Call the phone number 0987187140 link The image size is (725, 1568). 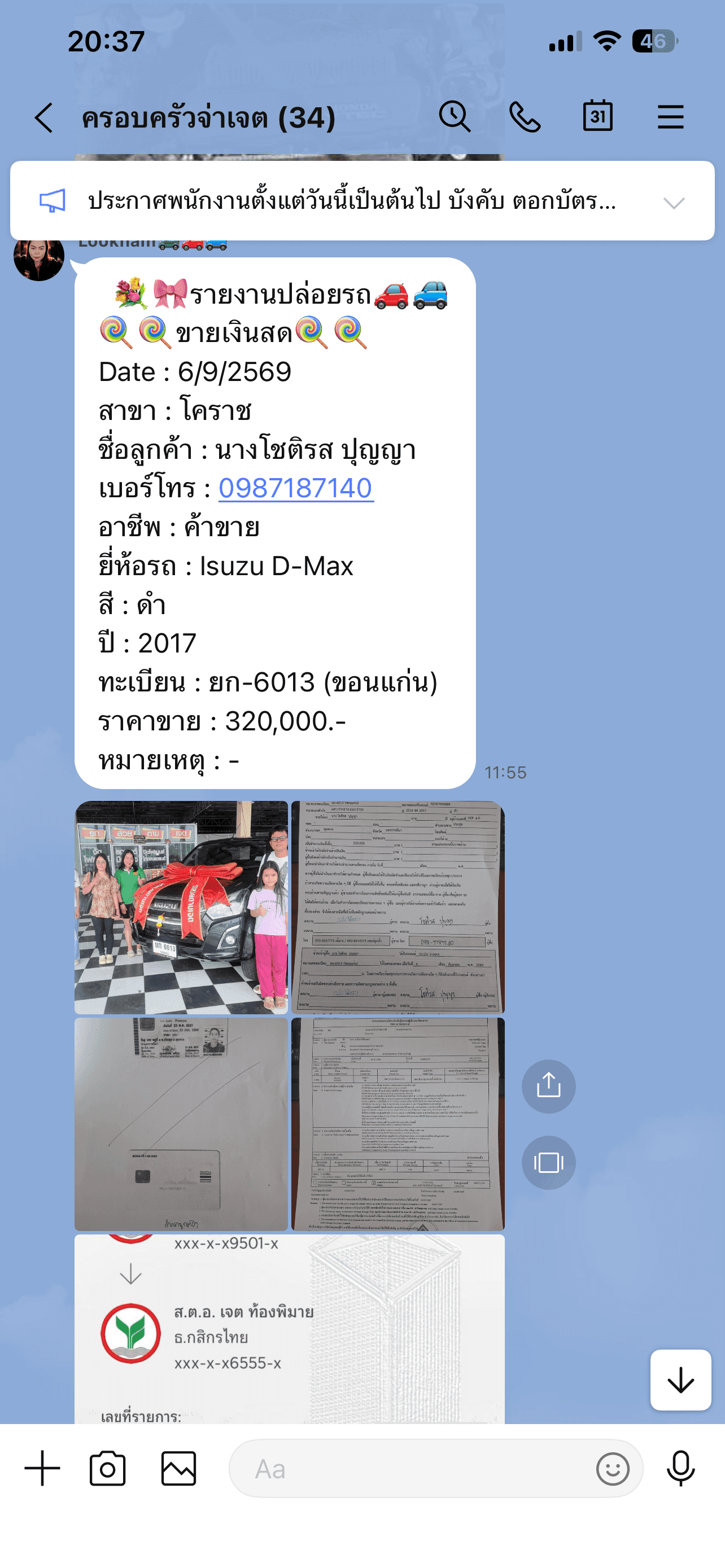[x=296, y=488]
